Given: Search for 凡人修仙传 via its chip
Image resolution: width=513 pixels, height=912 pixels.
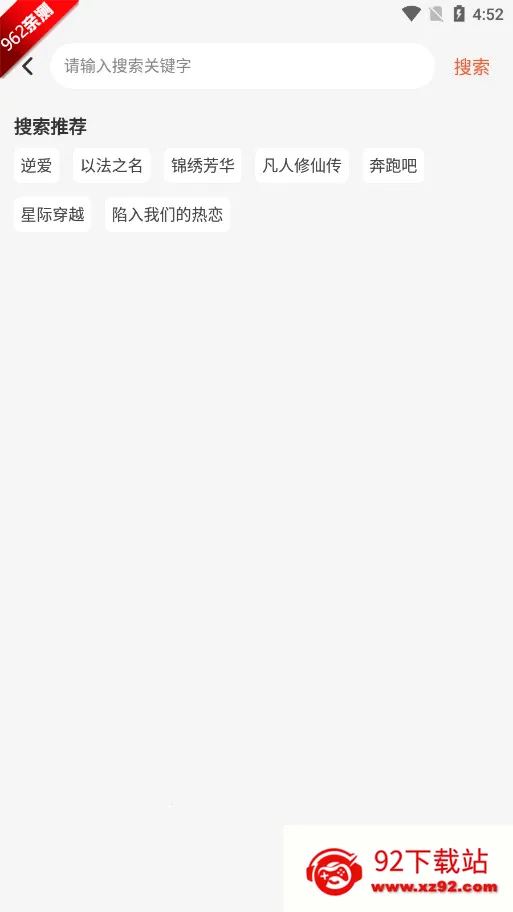Looking at the screenshot, I should click(302, 166).
